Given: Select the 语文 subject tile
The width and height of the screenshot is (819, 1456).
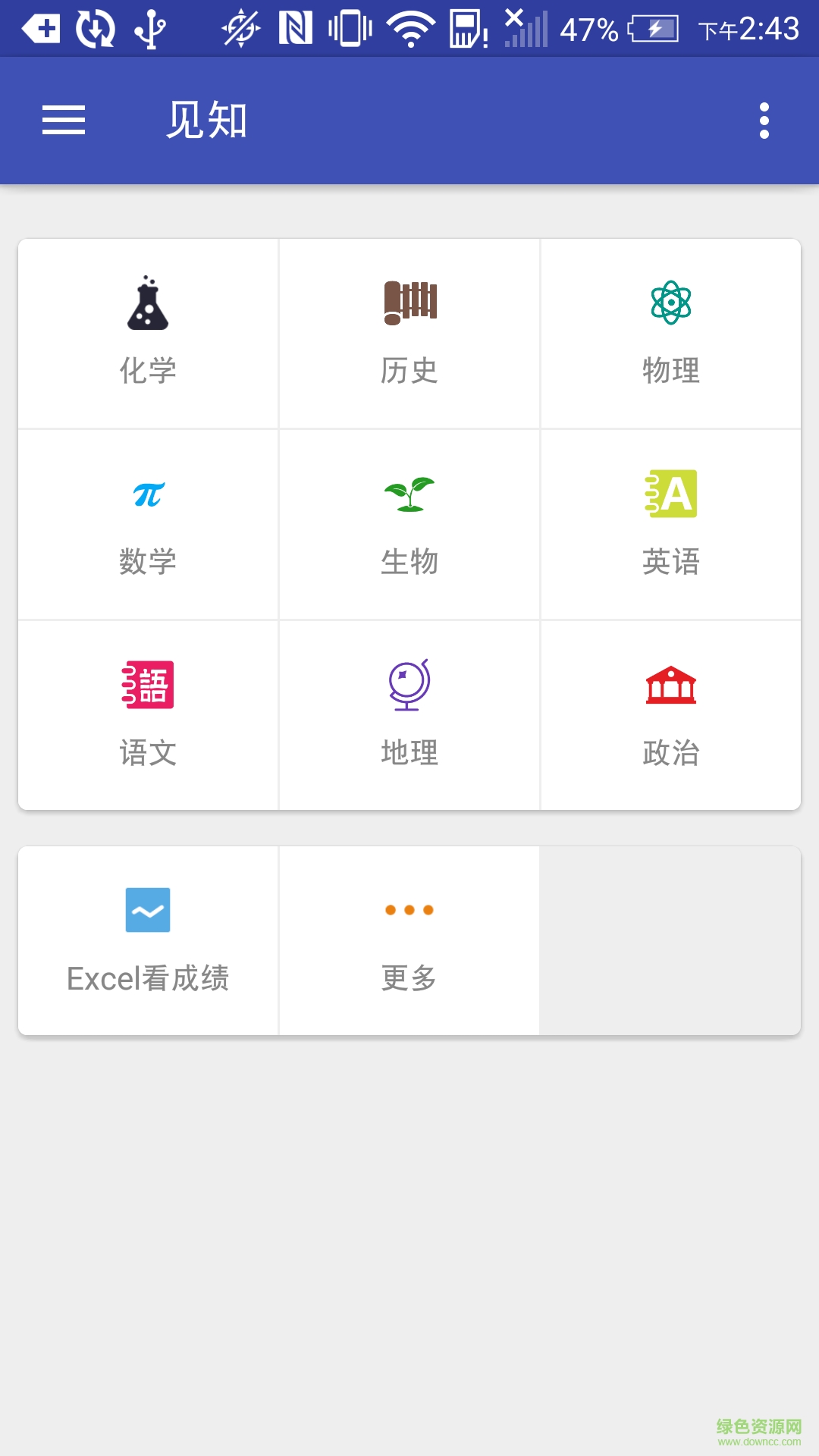Looking at the screenshot, I should click(148, 715).
